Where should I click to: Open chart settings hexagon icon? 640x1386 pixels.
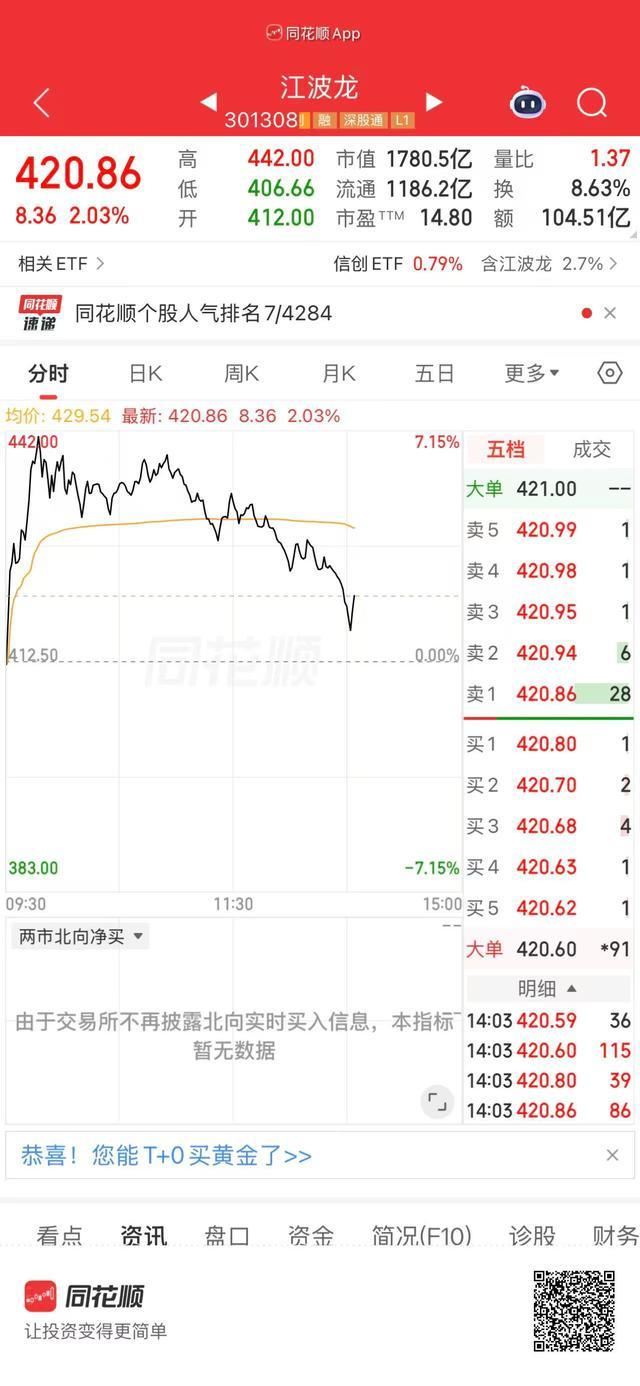pyautogui.click(x=610, y=373)
